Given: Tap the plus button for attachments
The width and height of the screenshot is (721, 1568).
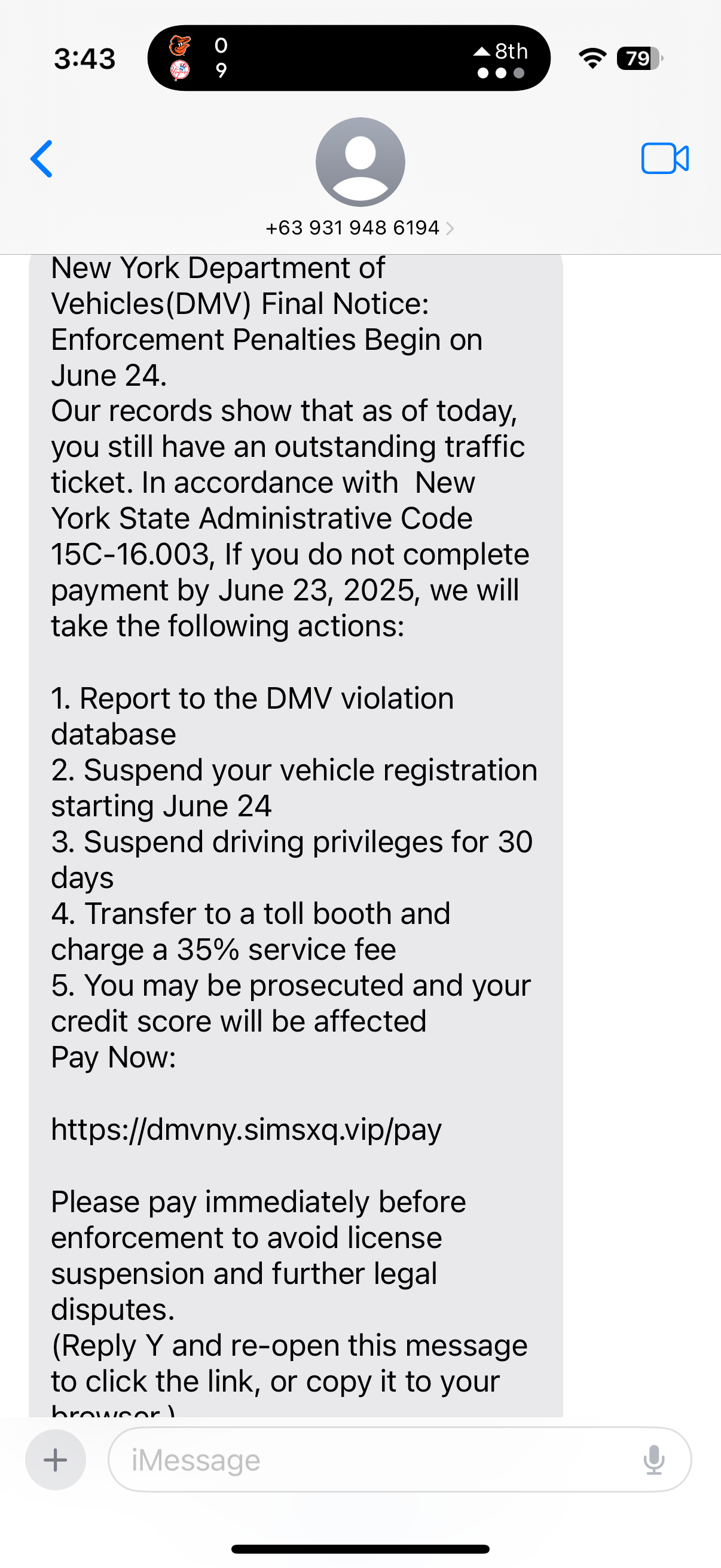Looking at the screenshot, I should pos(56,1460).
